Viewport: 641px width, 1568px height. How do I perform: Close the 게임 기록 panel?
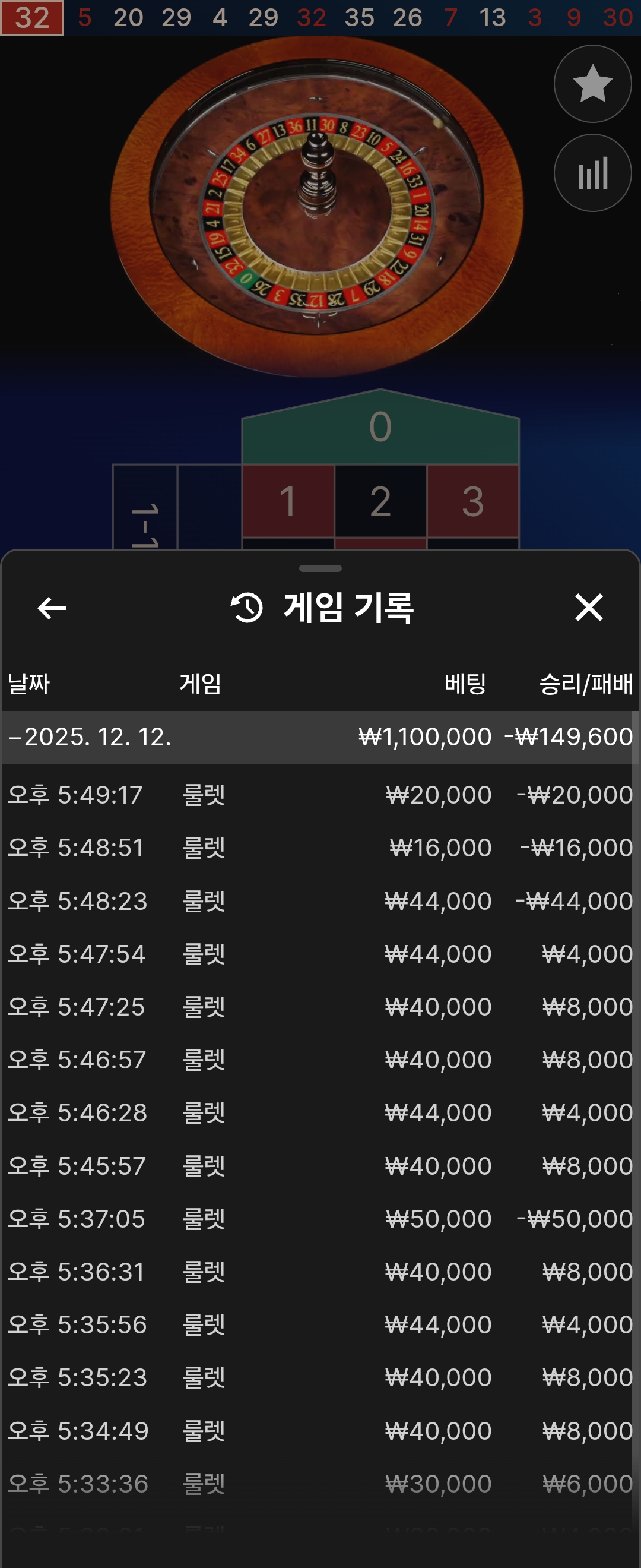point(588,608)
